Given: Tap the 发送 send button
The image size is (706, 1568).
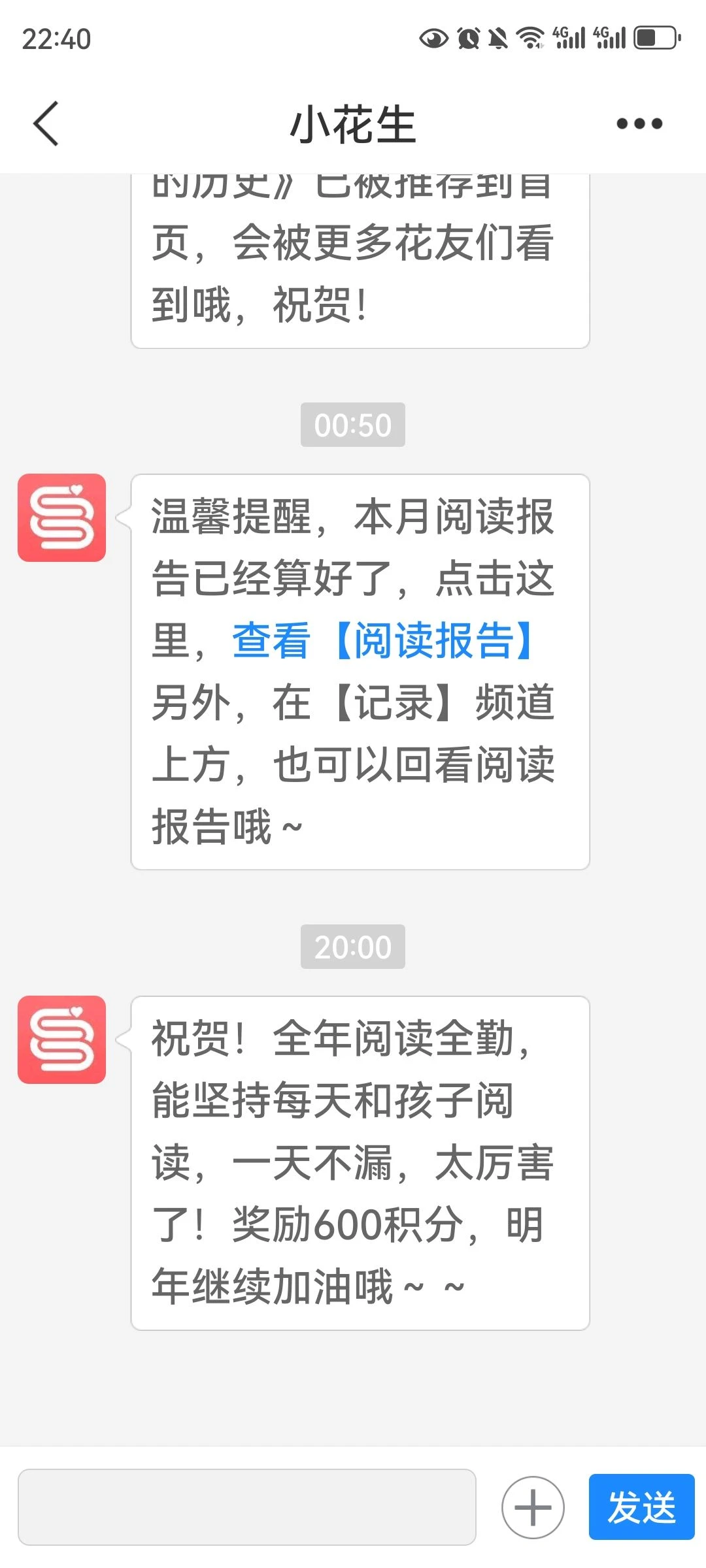Looking at the screenshot, I should pyautogui.click(x=641, y=1507).
